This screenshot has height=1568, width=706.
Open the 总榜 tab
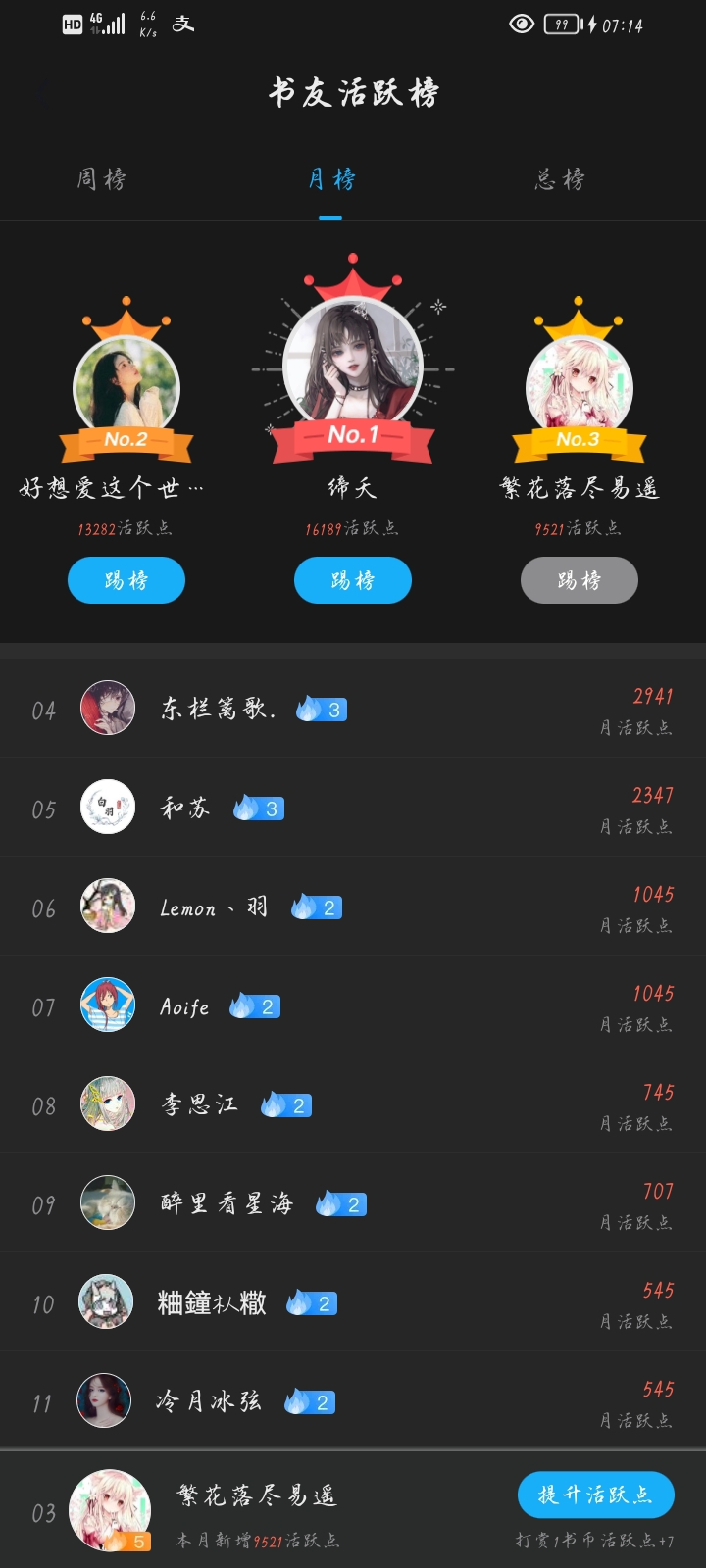560,179
